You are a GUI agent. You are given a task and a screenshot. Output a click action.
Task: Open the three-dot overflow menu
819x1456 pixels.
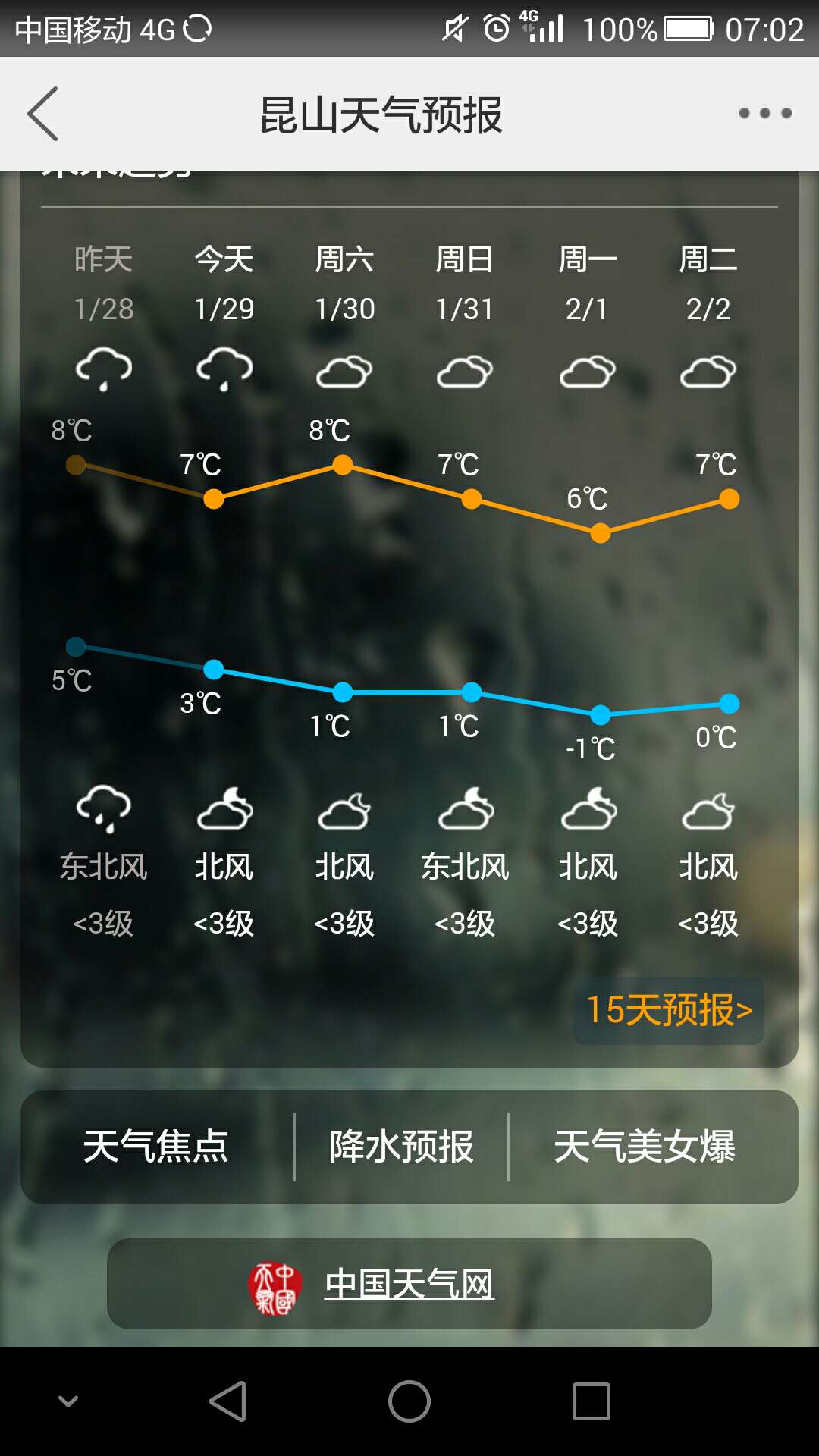point(765,113)
